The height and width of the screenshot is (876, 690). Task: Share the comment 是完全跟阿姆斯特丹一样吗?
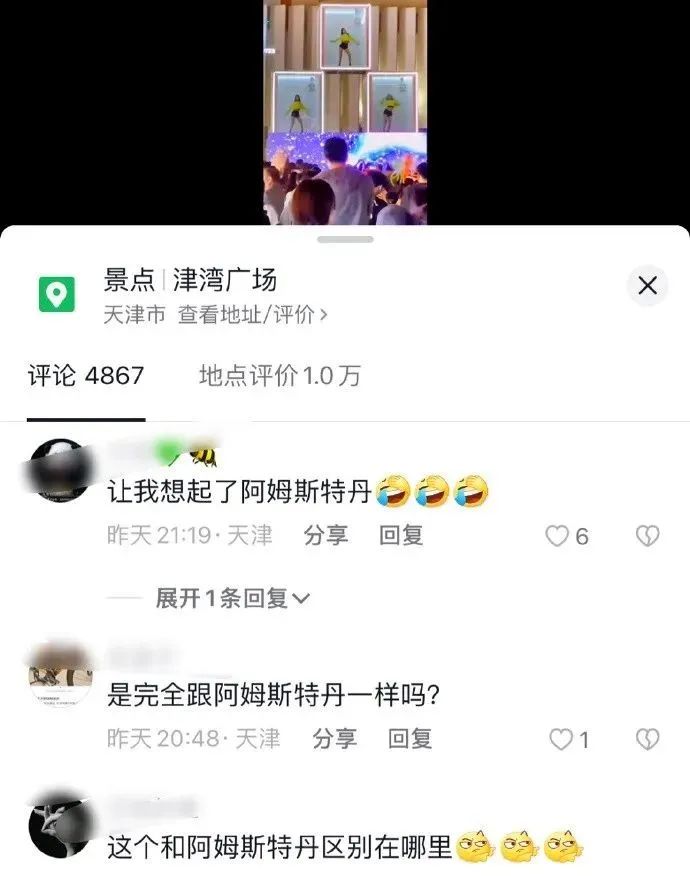tap(334, 739)
